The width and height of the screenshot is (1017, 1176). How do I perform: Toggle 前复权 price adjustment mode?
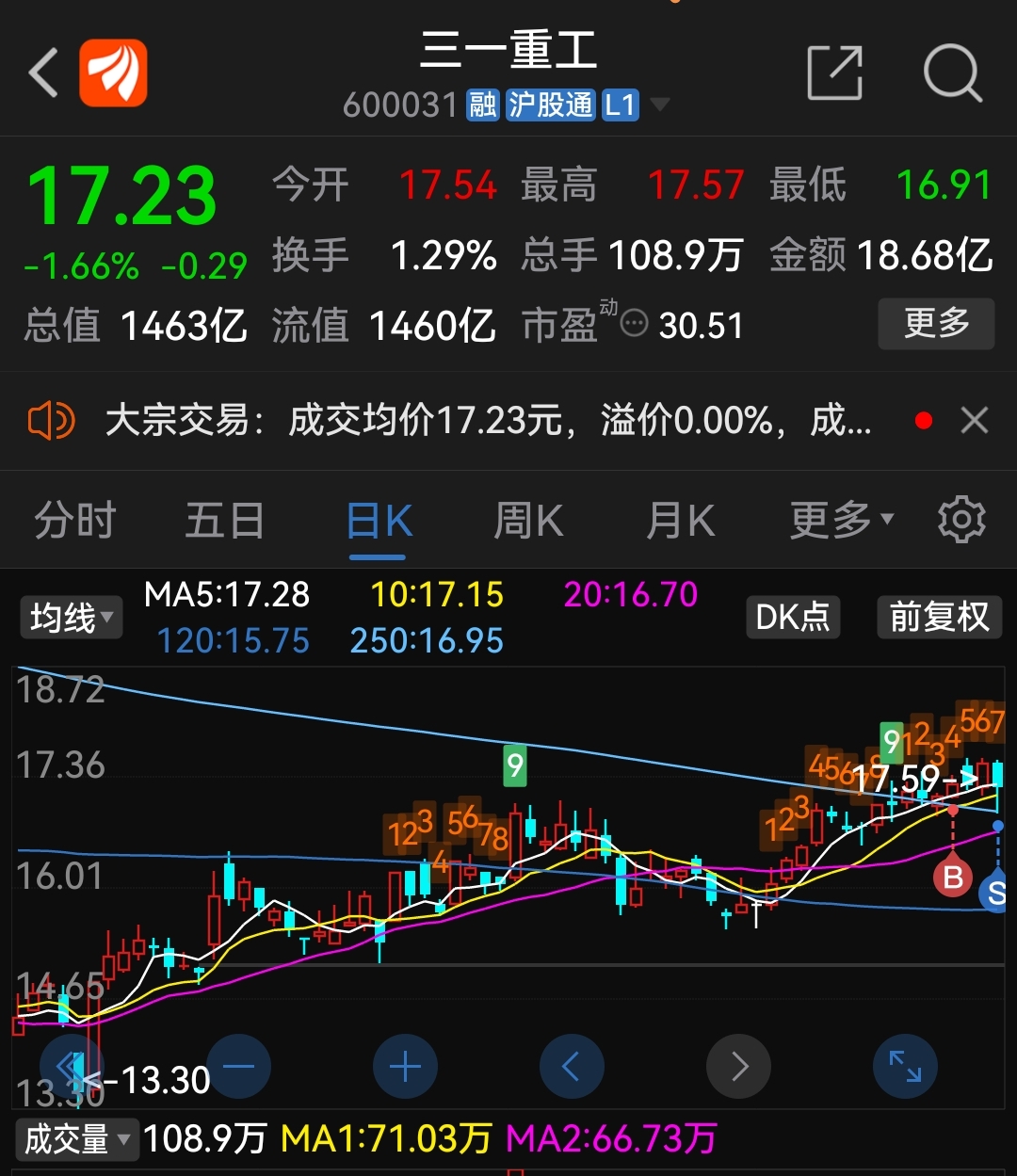coord(939,618)
